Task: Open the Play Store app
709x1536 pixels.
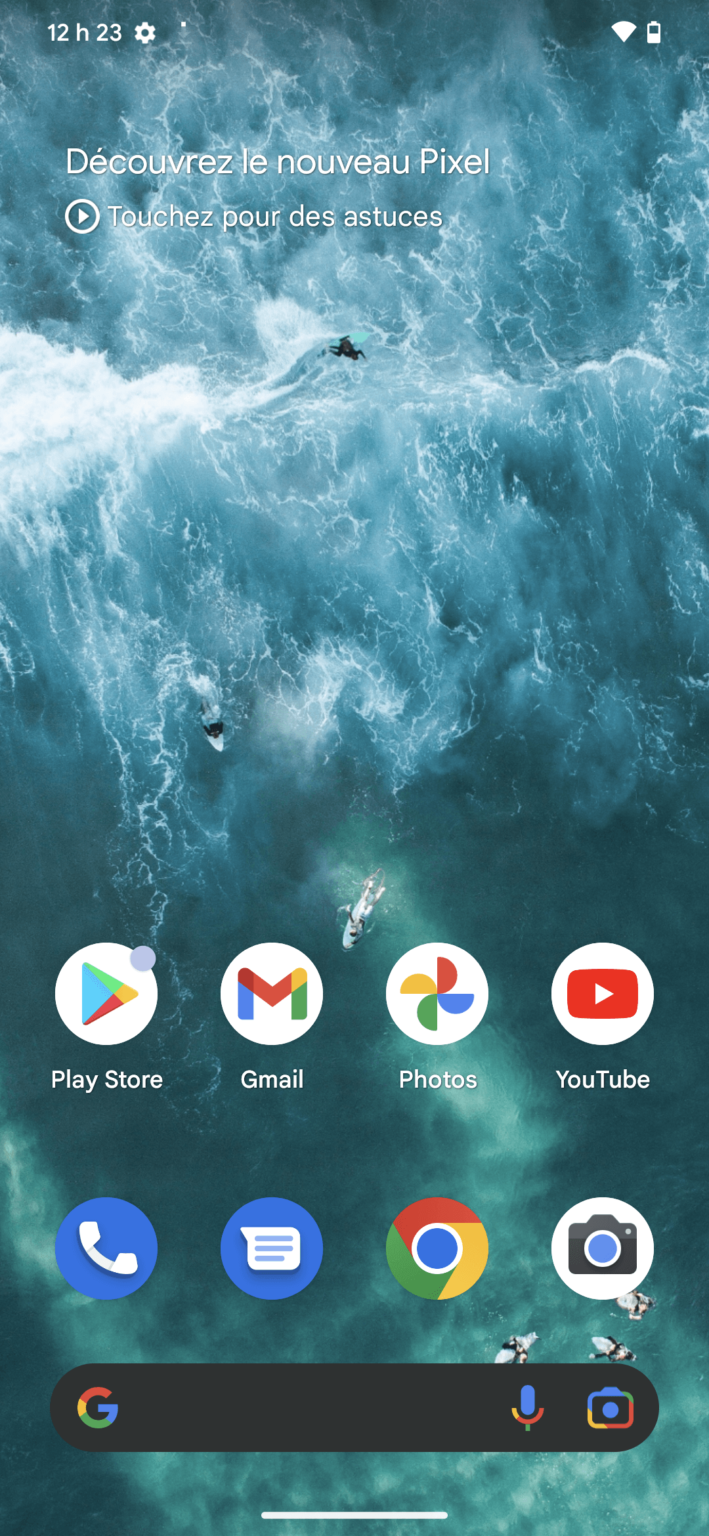Action: [x=106, y=994]
